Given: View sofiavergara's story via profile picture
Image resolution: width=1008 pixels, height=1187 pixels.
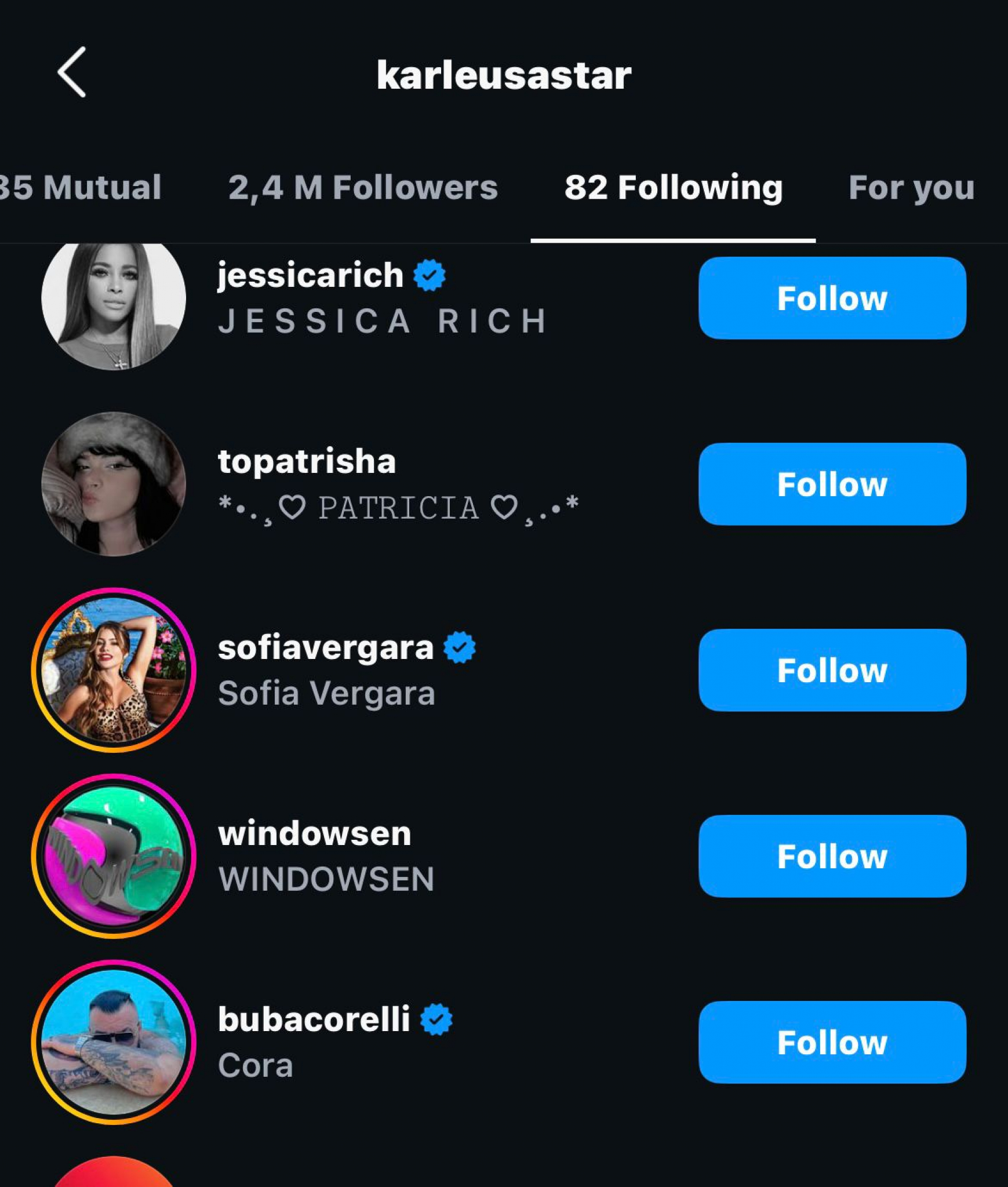Looking at the screenshot, I should click(114, 670).
